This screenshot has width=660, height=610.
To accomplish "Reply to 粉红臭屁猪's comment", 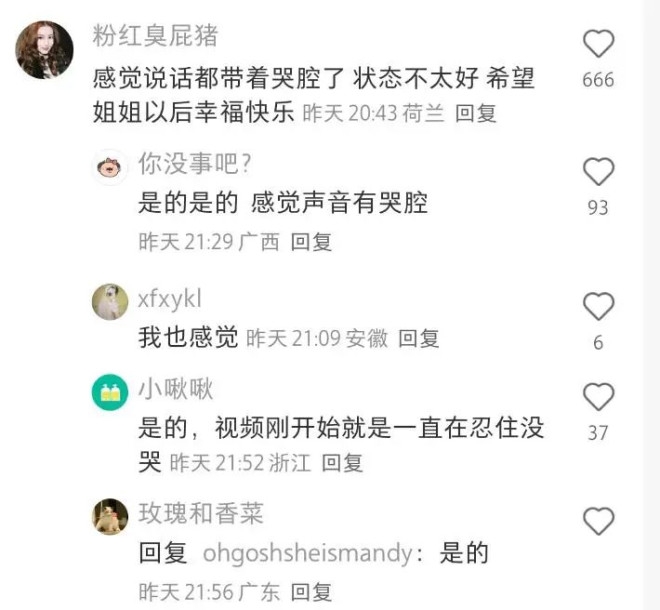I will coord(475,113).
